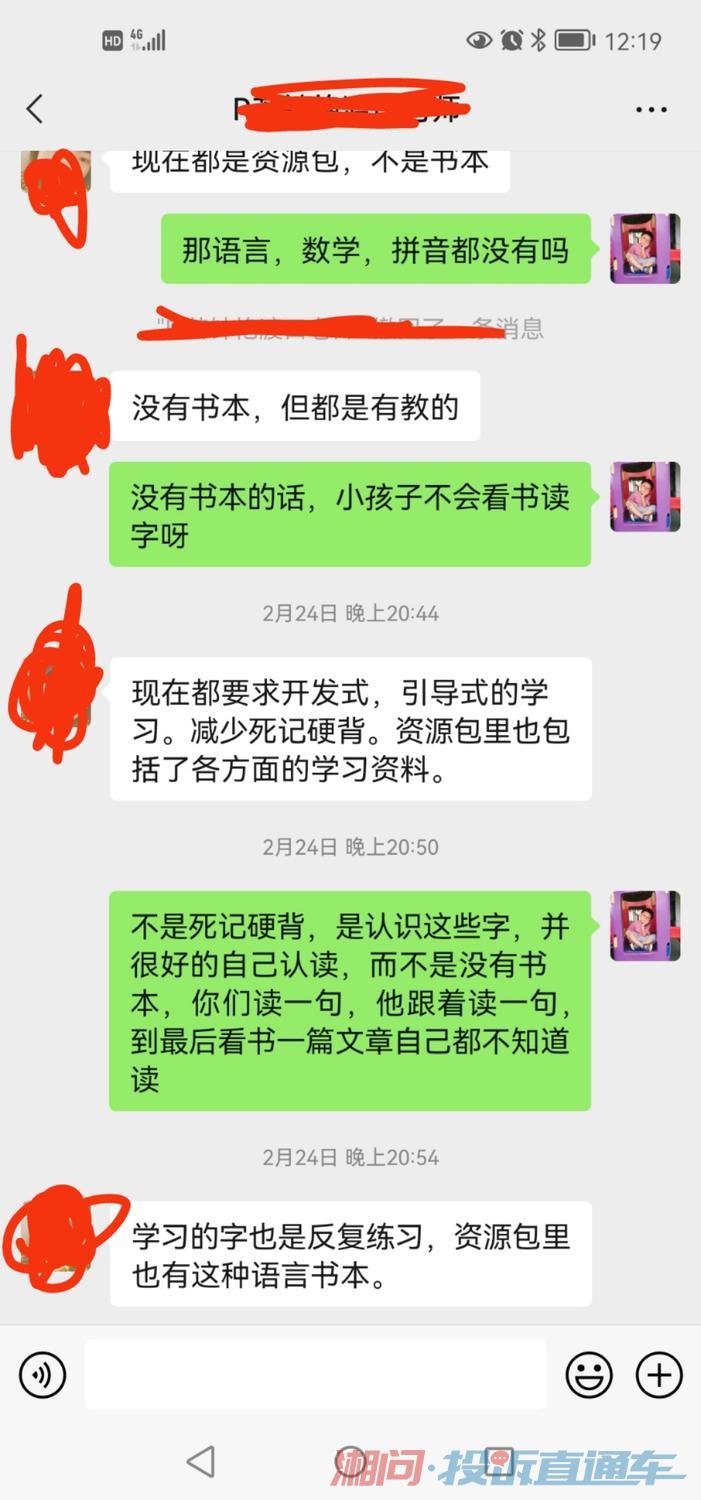Tap the message text field
This screenshot has height=1500, width=701.
(x=315, y=1374)
